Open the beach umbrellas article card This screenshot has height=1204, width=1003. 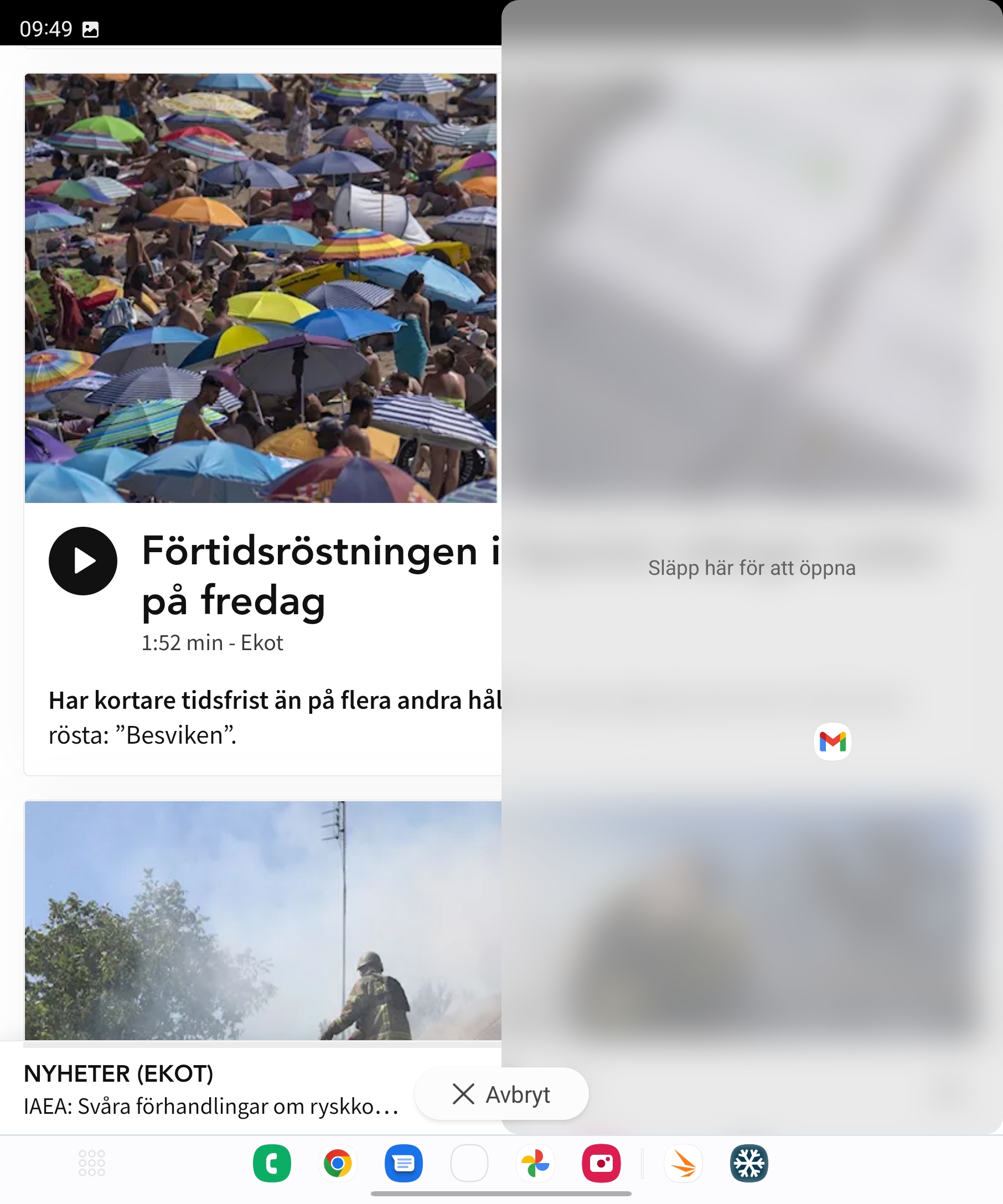click(x=261, y=288)
